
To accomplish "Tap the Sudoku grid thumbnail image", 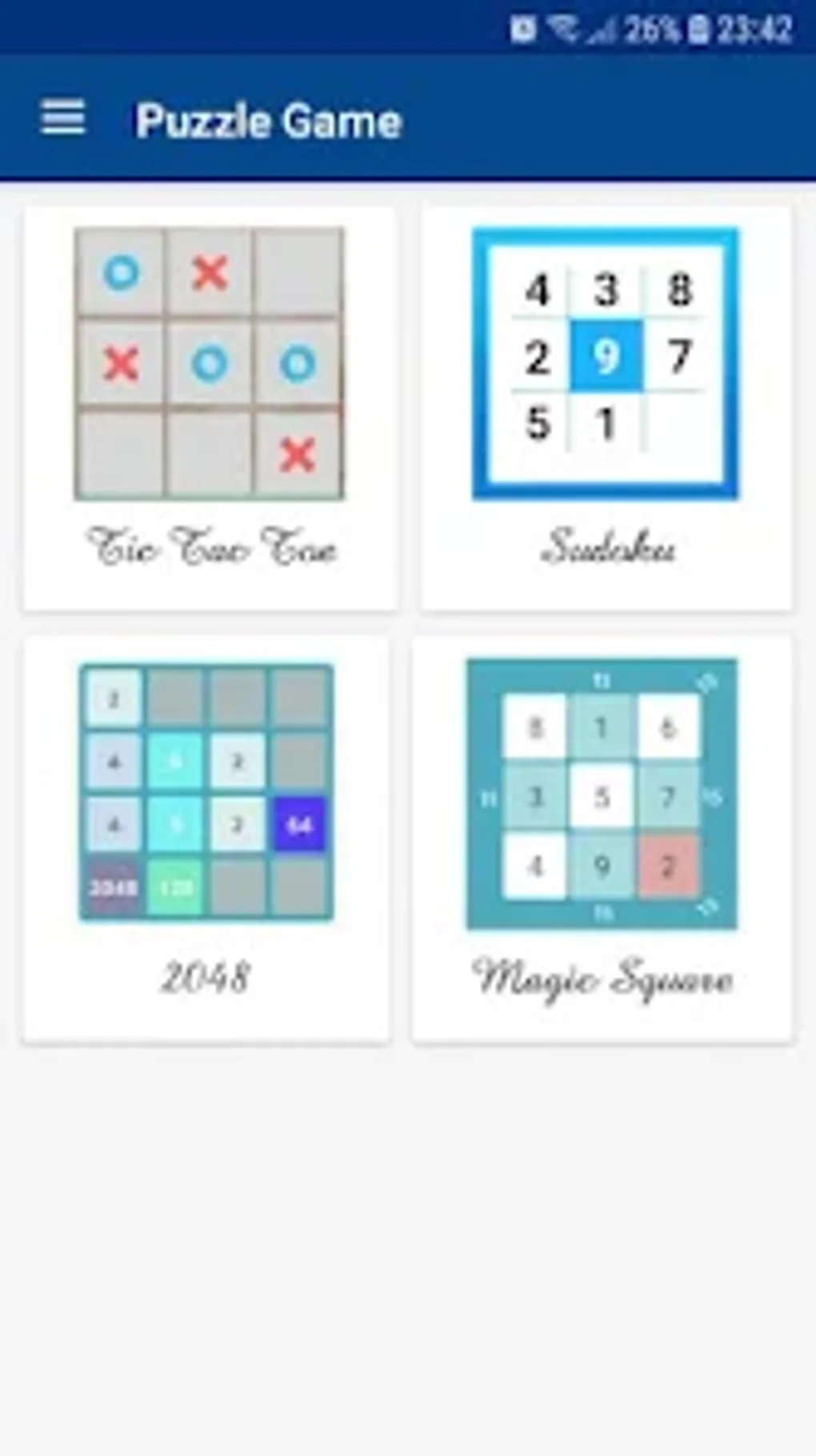I will point(606,360).
